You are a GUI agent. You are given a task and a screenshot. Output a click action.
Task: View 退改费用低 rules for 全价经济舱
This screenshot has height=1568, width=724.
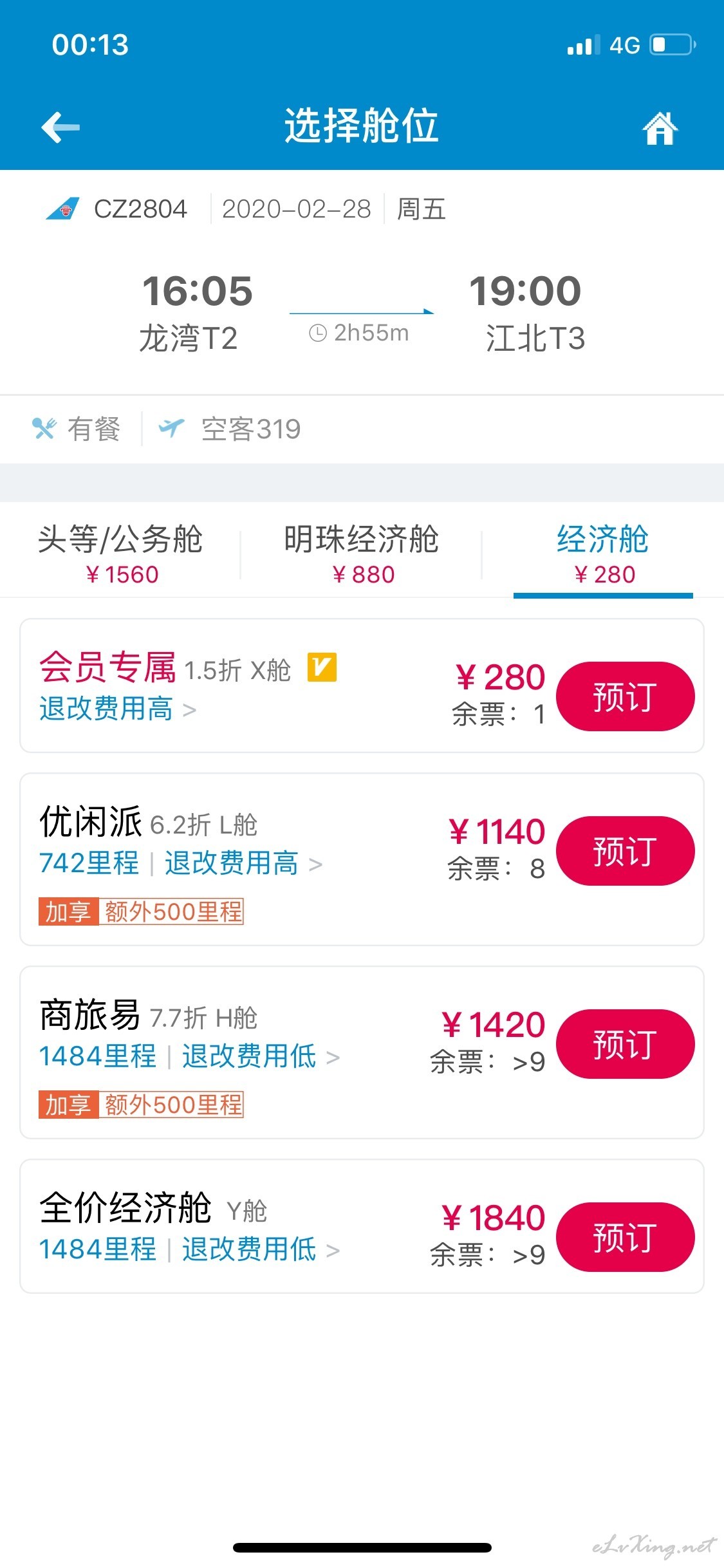pyautogui.click(x=261, y=1250)
